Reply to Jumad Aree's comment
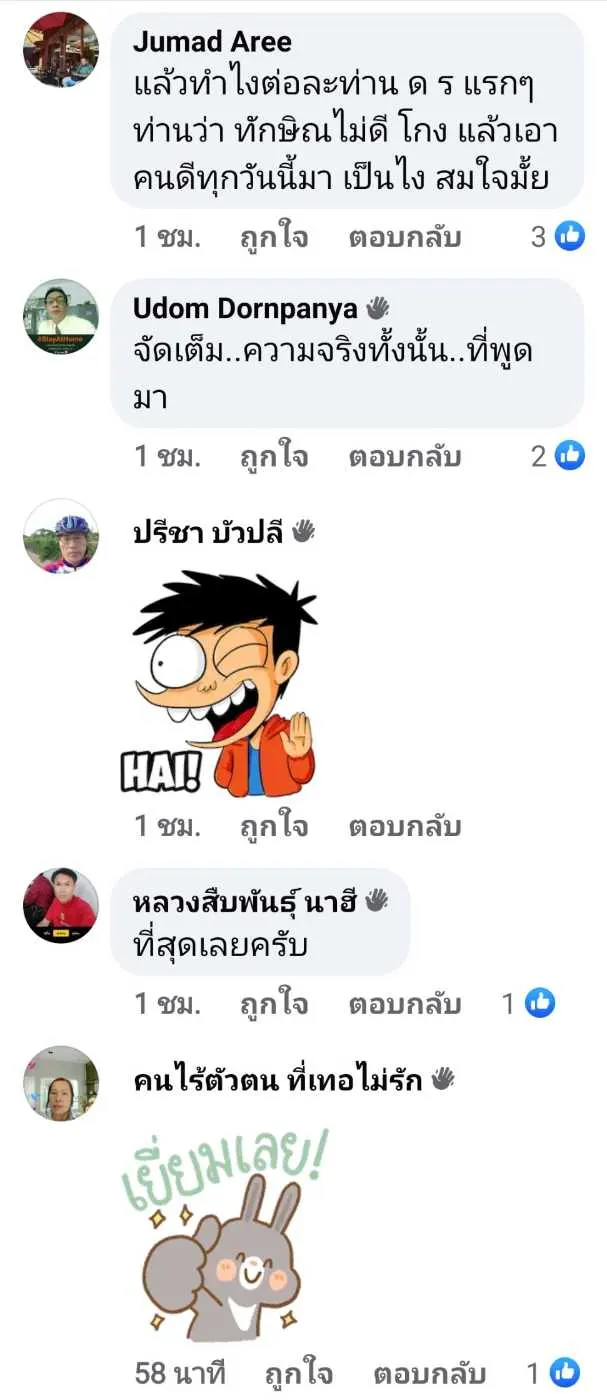 tap(404, 237)
